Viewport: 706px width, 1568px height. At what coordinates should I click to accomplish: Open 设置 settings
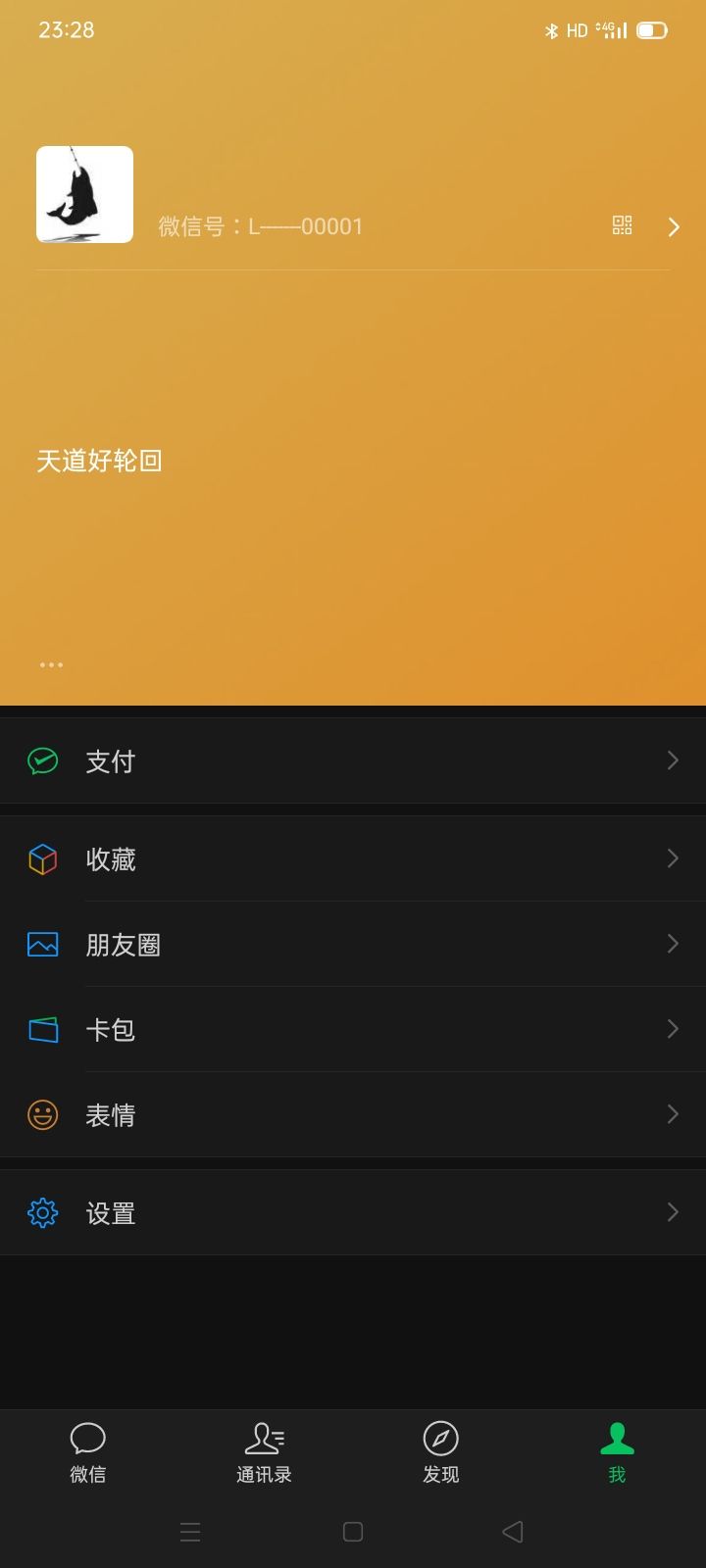click(353, 1212)
